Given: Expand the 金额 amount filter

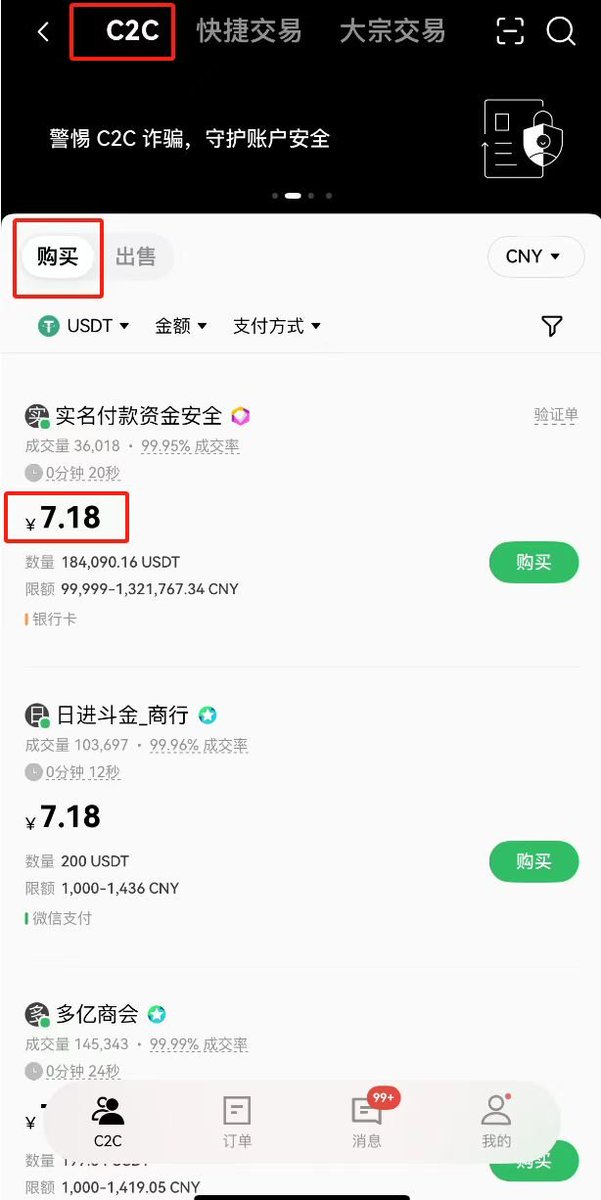Looking at the screenshot, I should point(181,326).
